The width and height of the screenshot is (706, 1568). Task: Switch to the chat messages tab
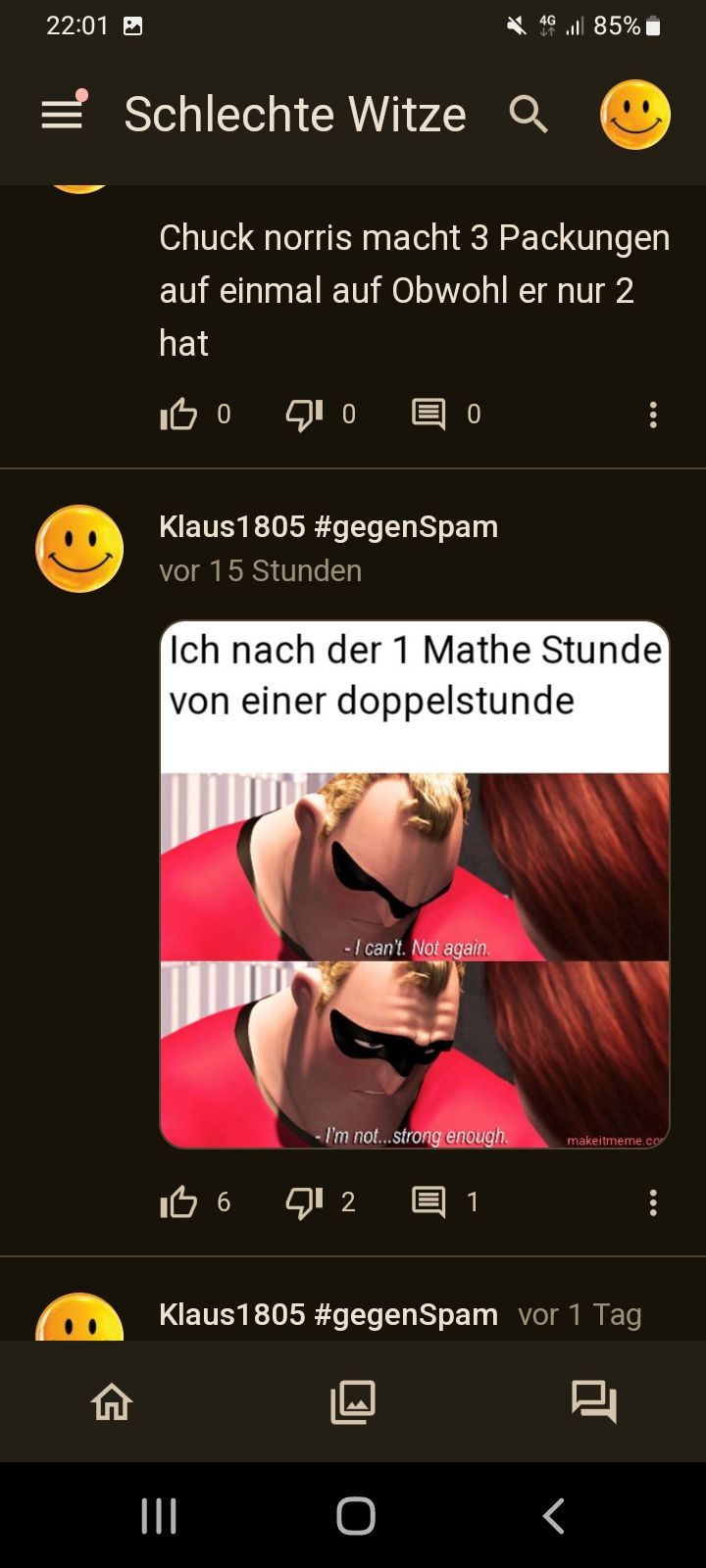click(x=594, y=1401)
